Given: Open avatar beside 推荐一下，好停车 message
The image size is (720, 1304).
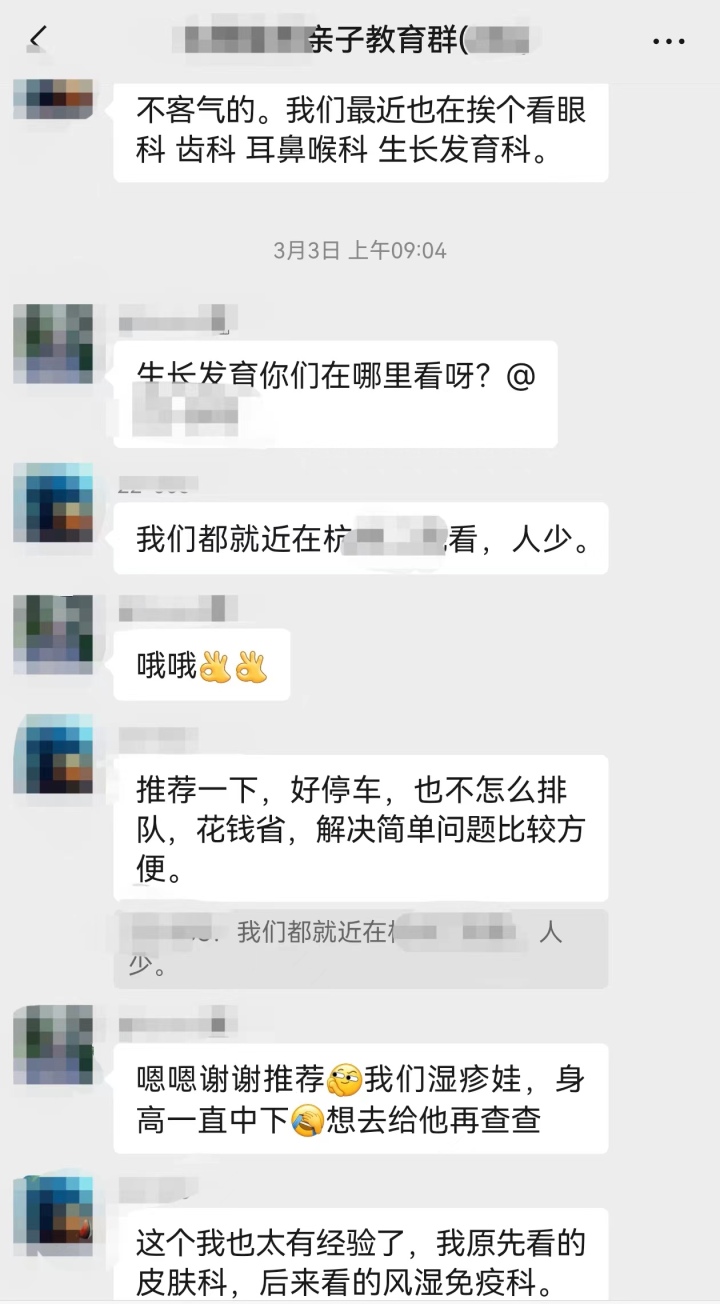Looking at the screenshot, I should coord(53,753).
